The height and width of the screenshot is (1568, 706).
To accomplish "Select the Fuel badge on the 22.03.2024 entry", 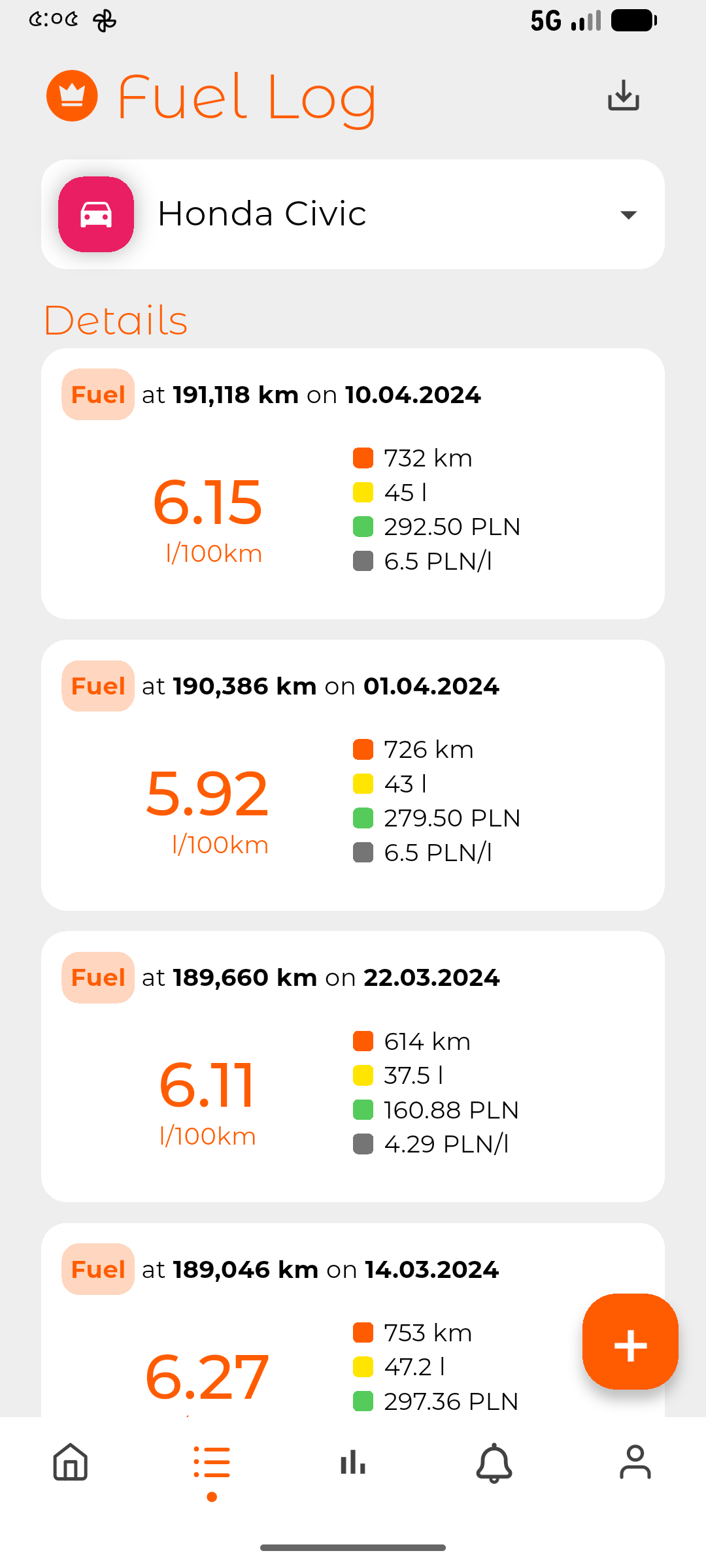I will [97, 977].
